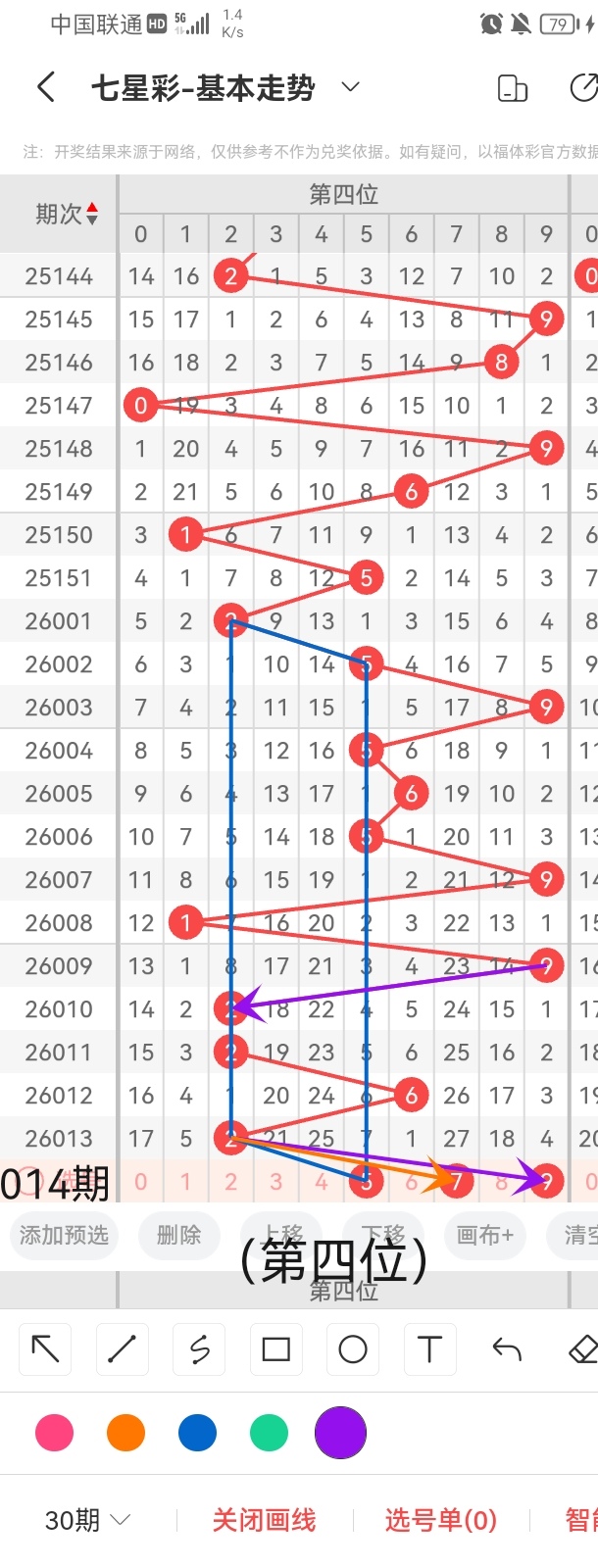Pick the pink drawing color
The image size is (598, 1568).
pyautogui.click(x=54, y=1433)
